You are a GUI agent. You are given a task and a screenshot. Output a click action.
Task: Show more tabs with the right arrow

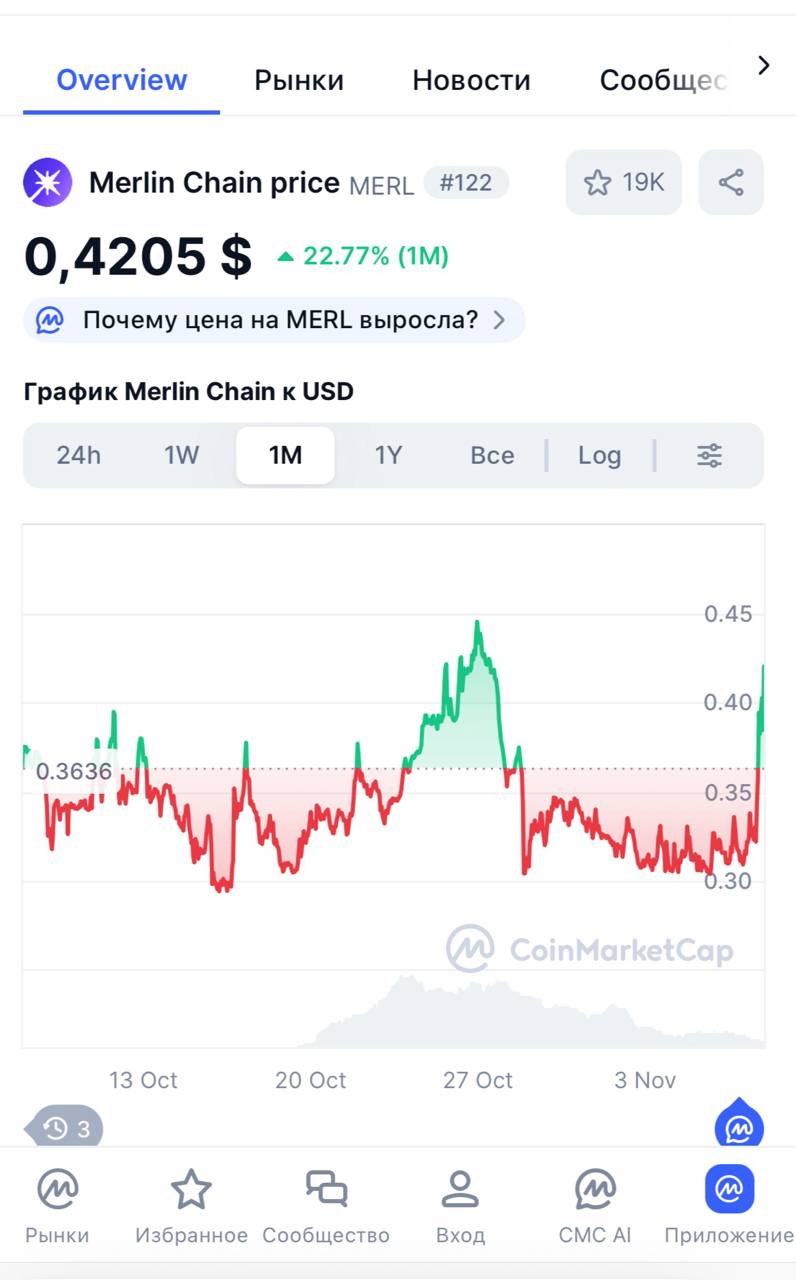pos(764,66)
